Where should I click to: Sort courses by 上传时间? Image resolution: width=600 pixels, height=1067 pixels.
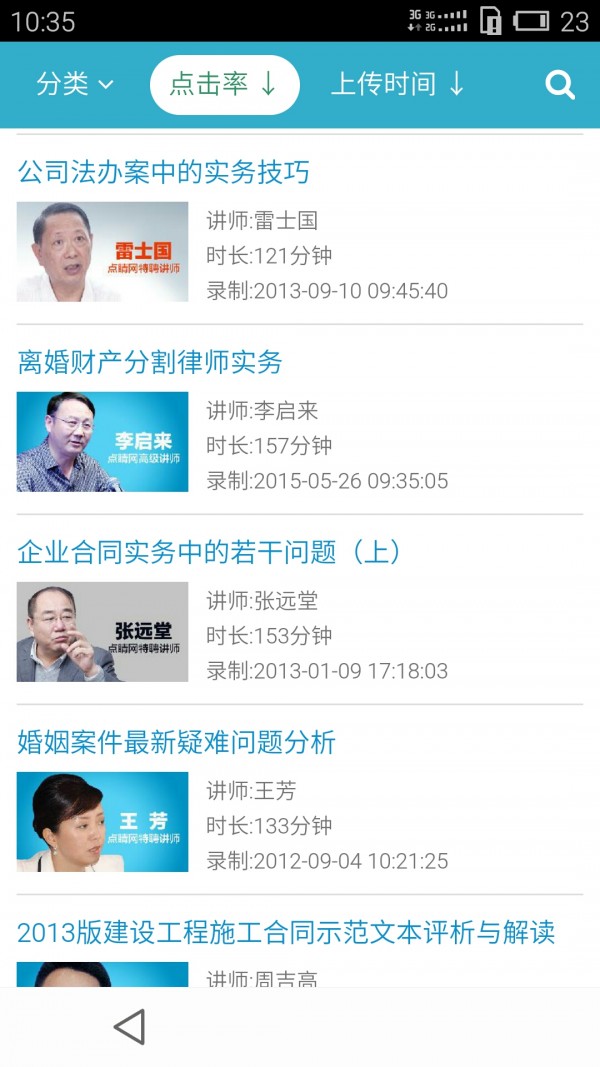click(398, 85)
